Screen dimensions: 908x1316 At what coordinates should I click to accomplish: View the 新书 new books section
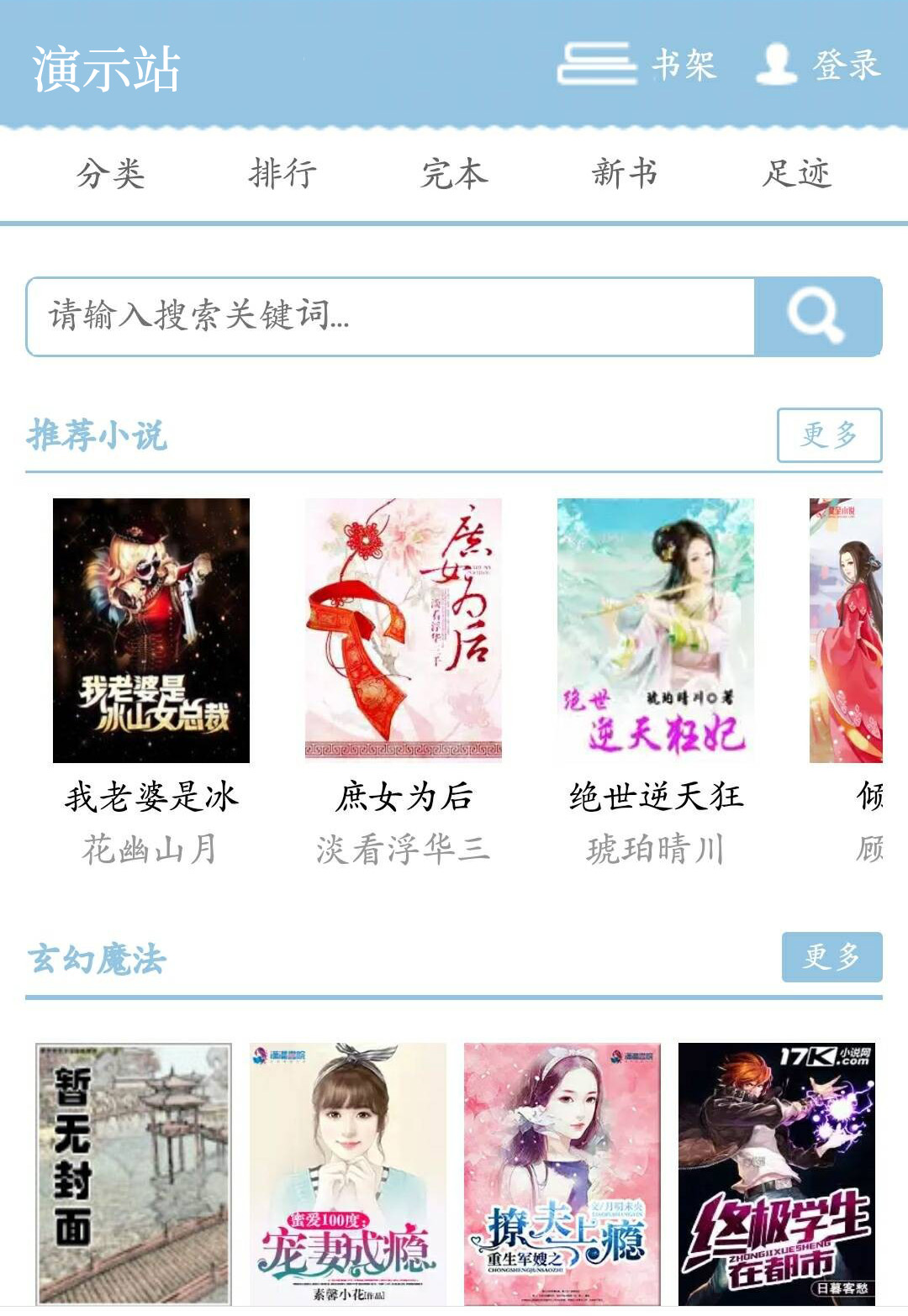(x=626, y=172)
